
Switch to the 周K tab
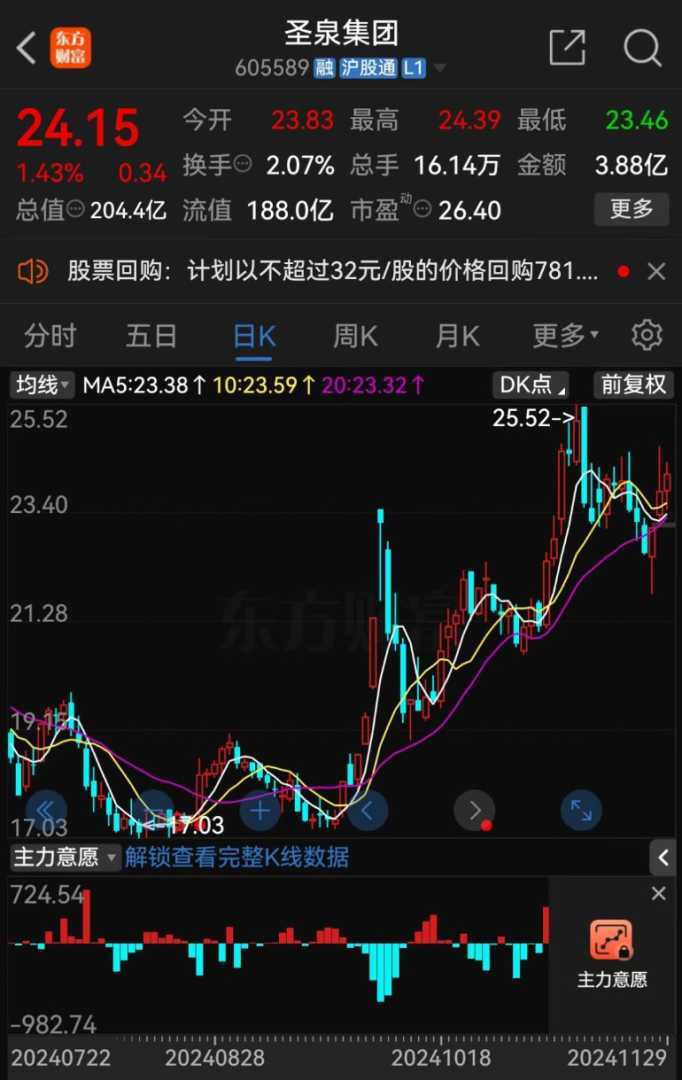pyautogui.click(x=355, y=335)
